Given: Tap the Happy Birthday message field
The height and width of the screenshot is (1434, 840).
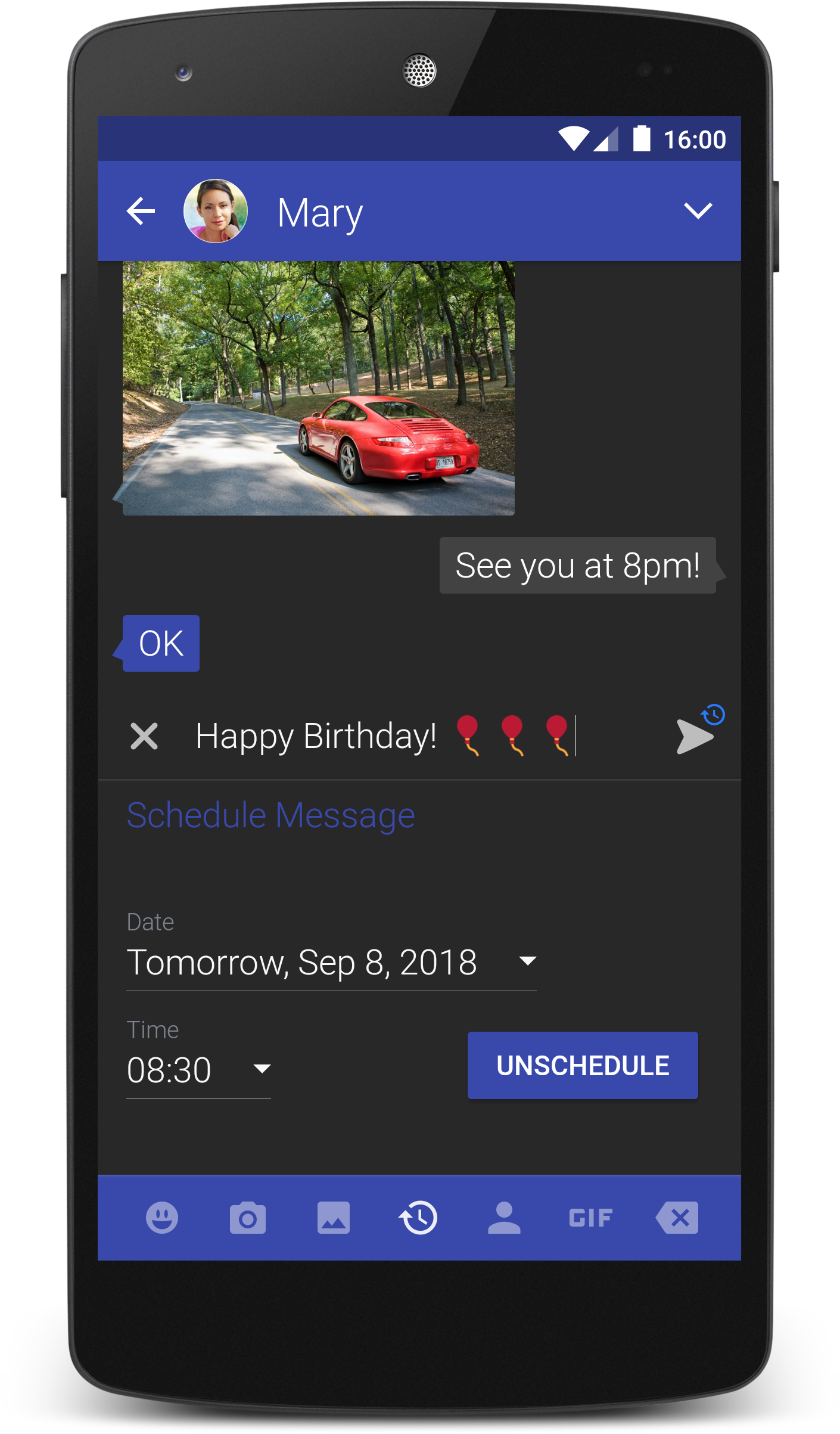Looking at the screenshot, I should click(x=417, y=737).
